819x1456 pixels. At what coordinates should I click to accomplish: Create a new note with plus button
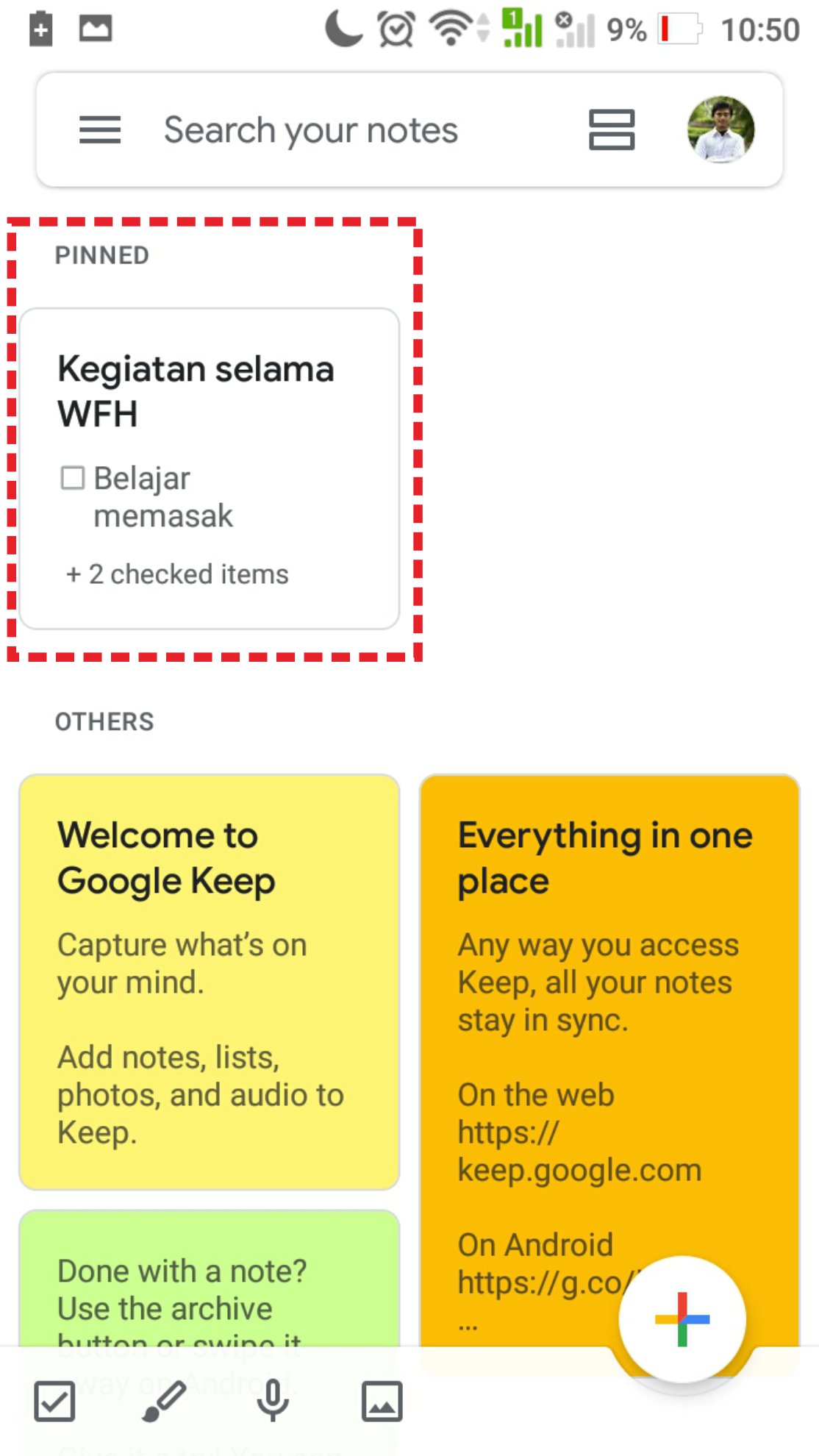coord(682,1319)
